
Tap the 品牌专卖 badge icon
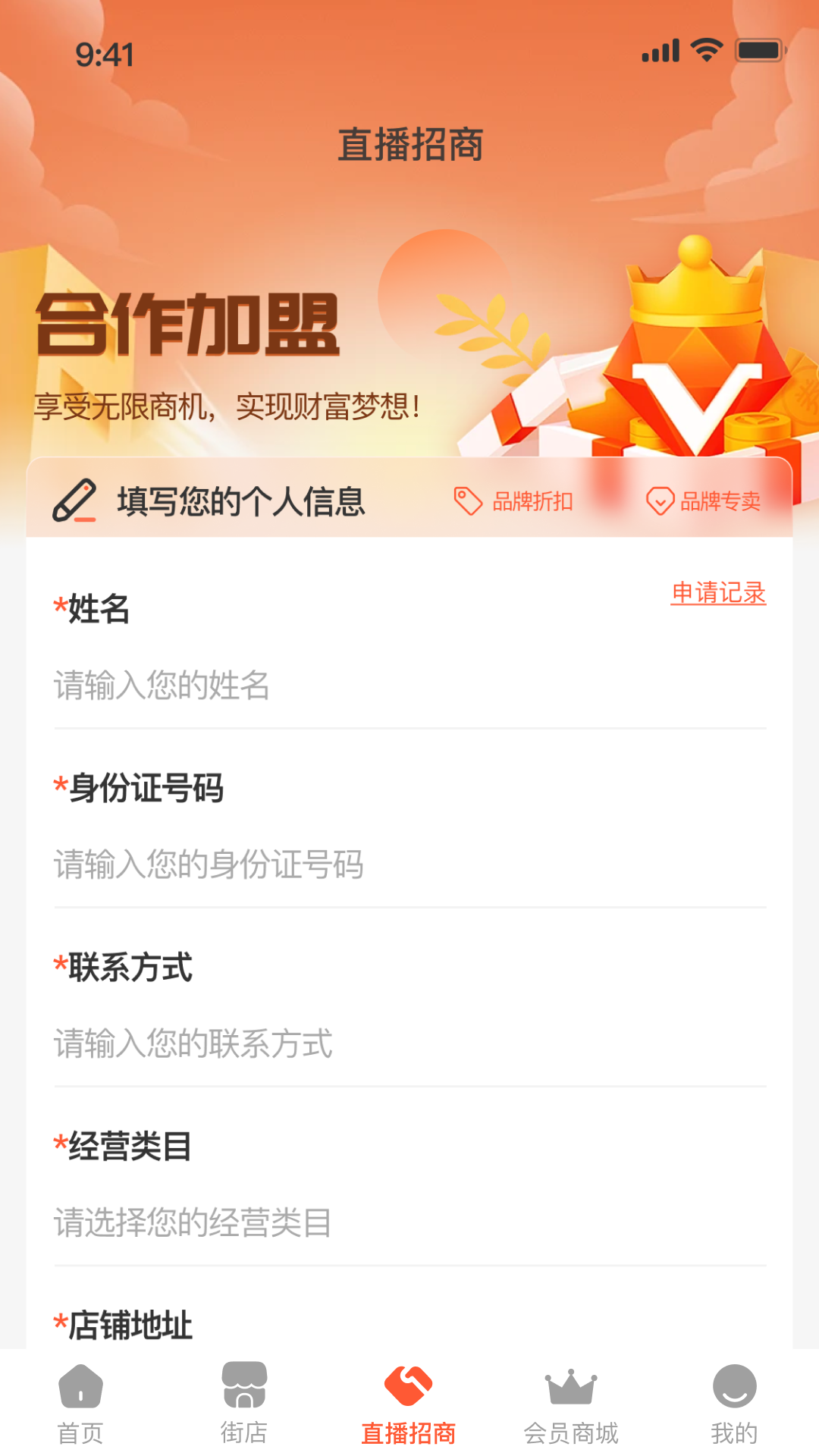click(x=659, y=500)
